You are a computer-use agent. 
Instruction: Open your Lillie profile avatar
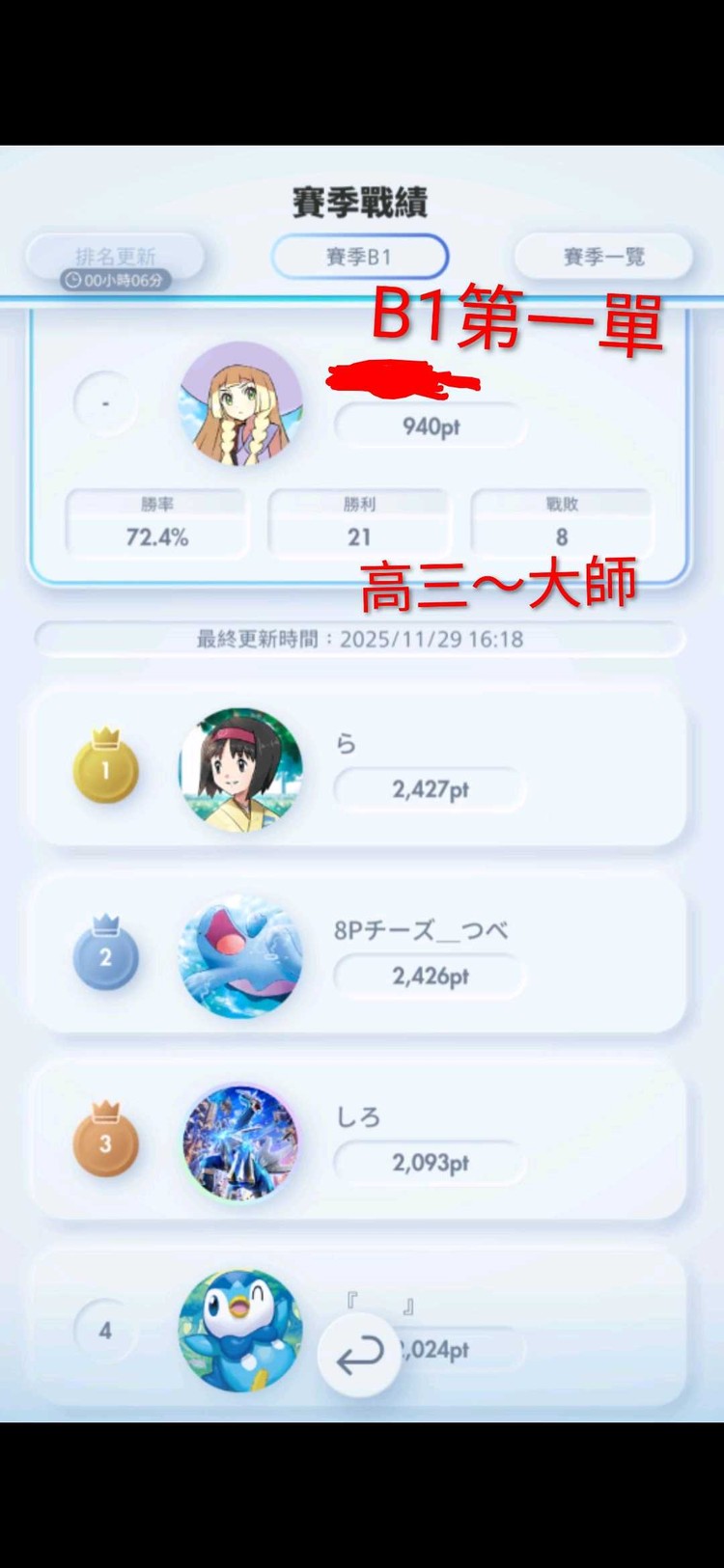pyautogui.click(x=241, y=405)
